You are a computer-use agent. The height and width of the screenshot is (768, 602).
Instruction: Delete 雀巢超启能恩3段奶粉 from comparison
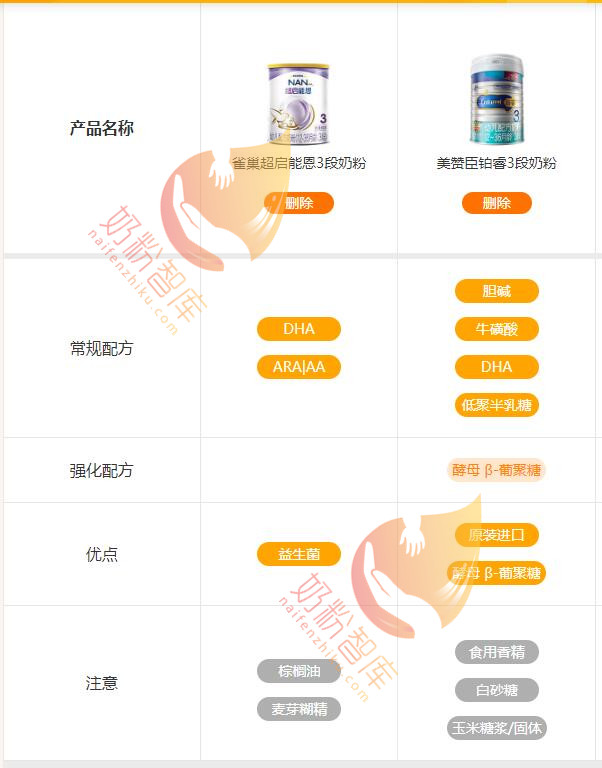[x=298, y=203]
